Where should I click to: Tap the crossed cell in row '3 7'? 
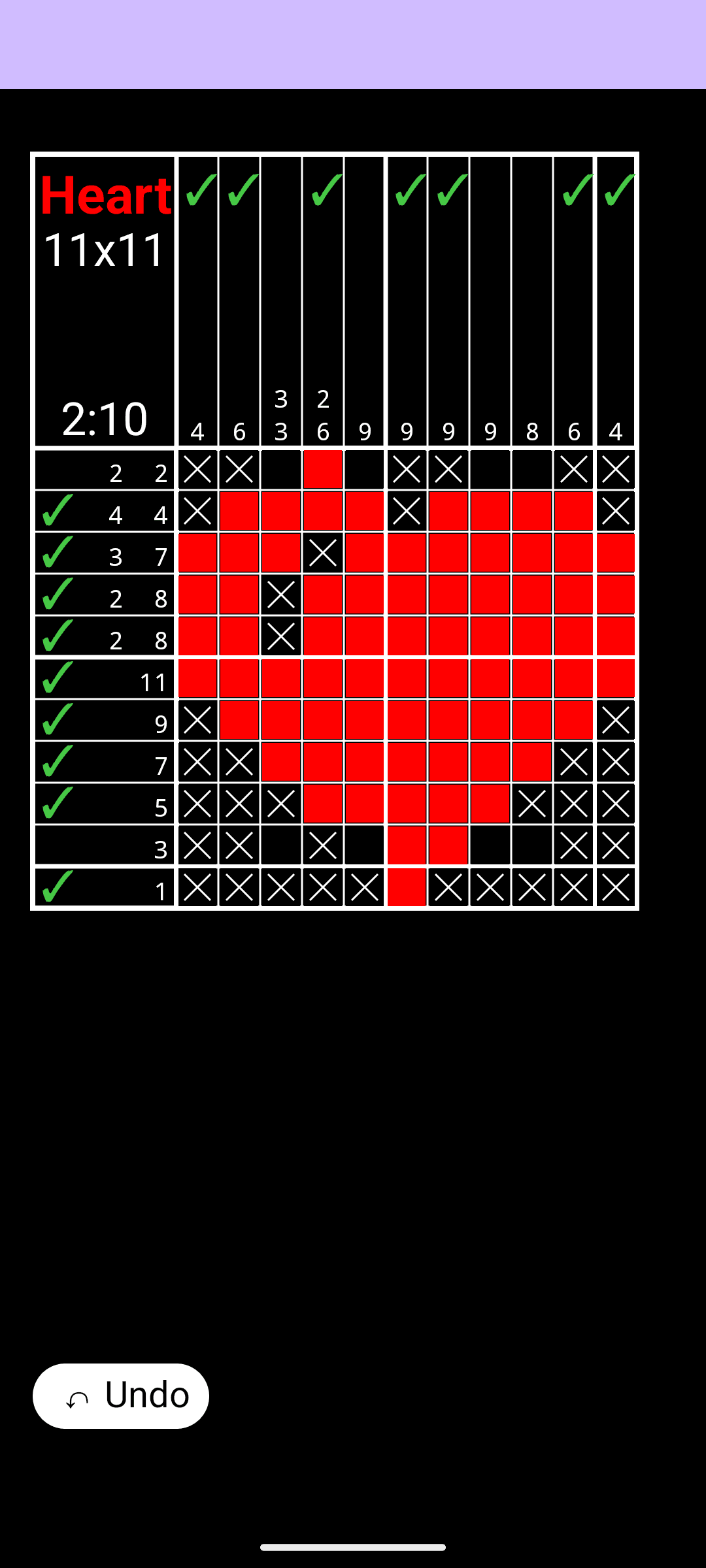[x=323, y=553]
